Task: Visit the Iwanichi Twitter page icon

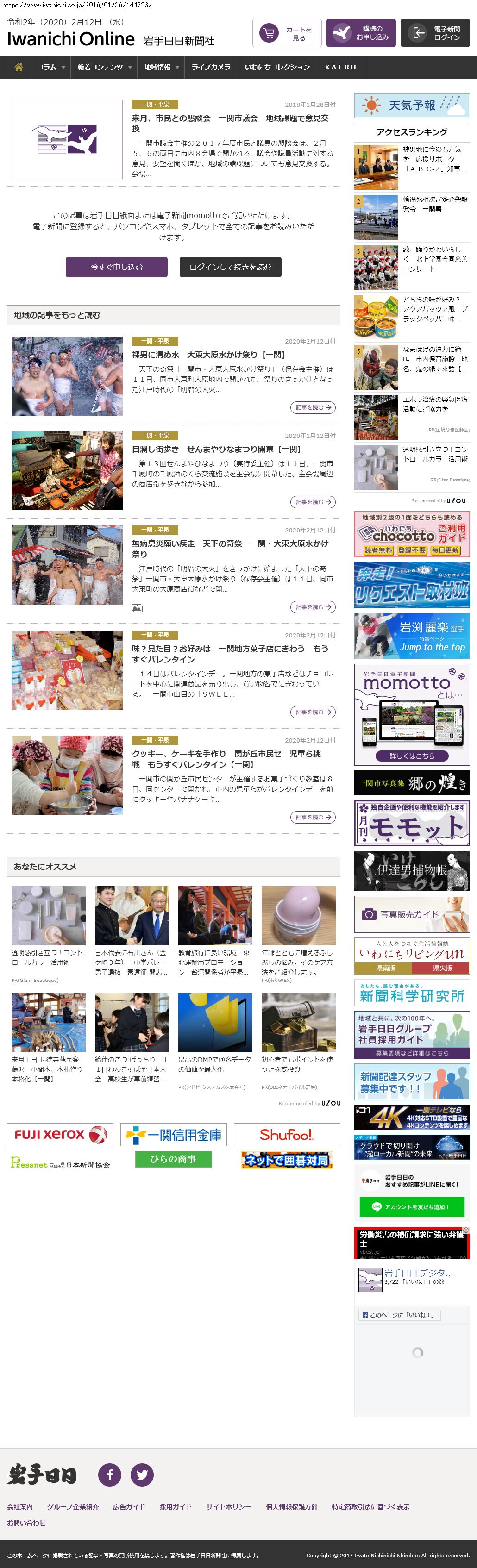Action: pyautogui.click(x=142, y=1474)
